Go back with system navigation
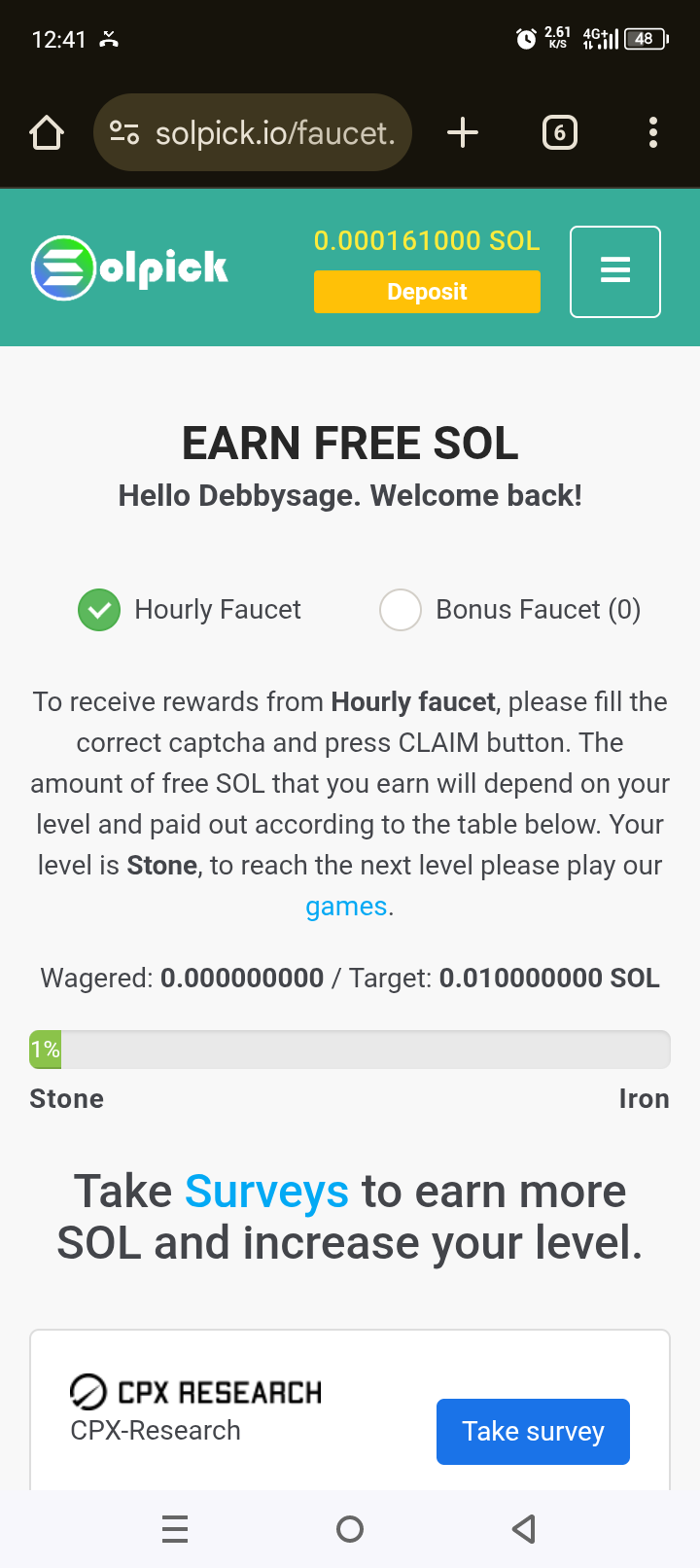700x1568 pixels. click(524, 1529)
